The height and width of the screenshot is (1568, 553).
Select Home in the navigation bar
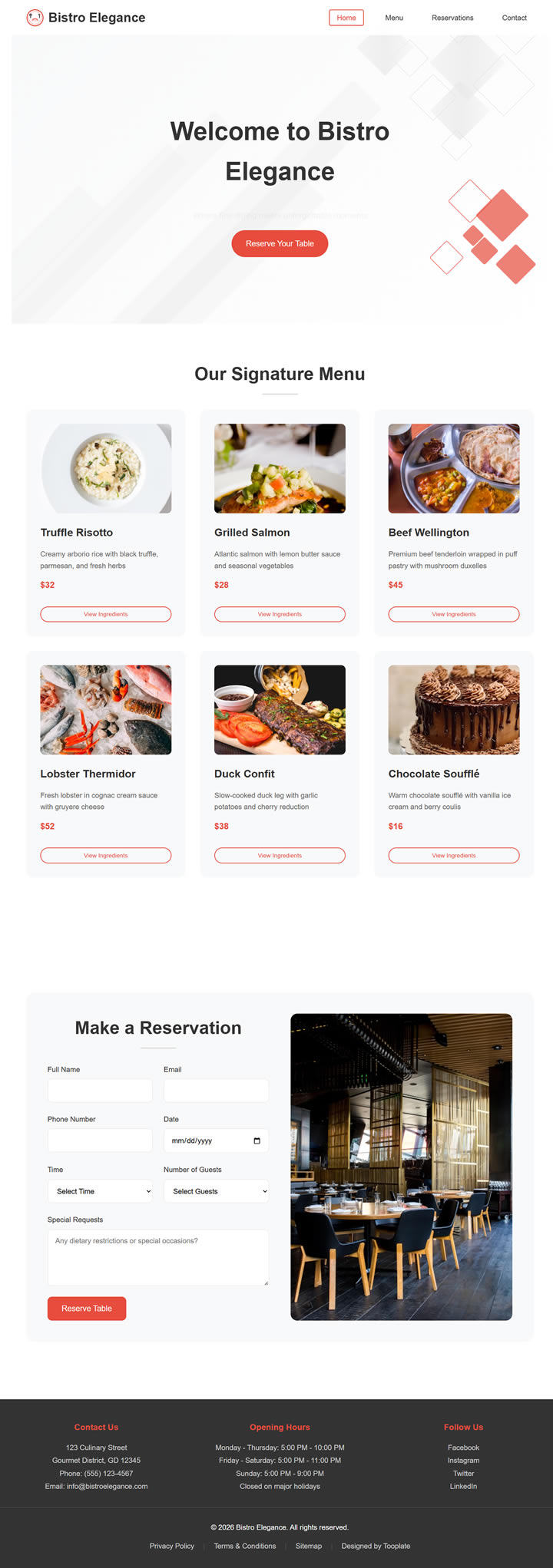click(346, 17)
